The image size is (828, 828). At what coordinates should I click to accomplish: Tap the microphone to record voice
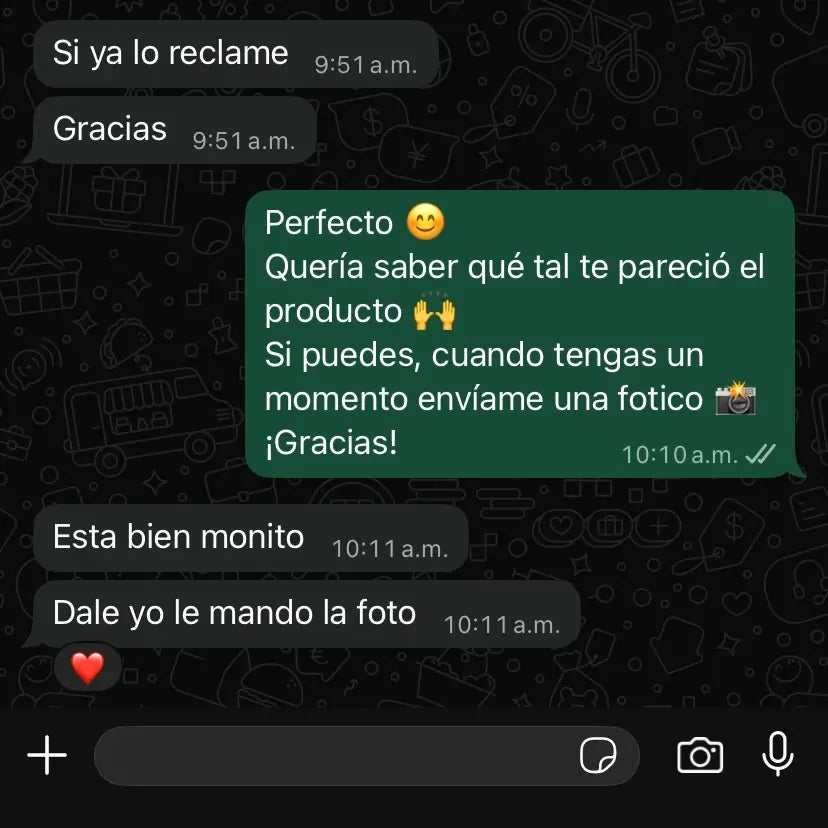tap(778, 755)
